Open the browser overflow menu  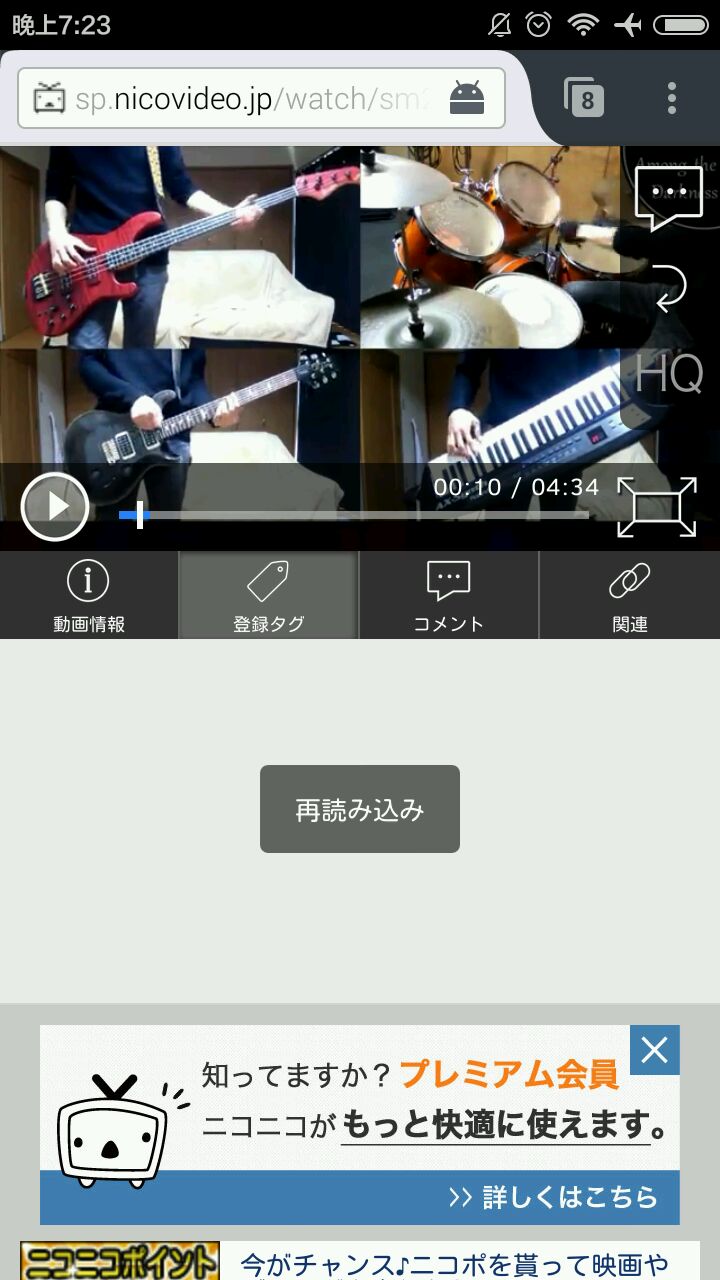click(671, 98)
